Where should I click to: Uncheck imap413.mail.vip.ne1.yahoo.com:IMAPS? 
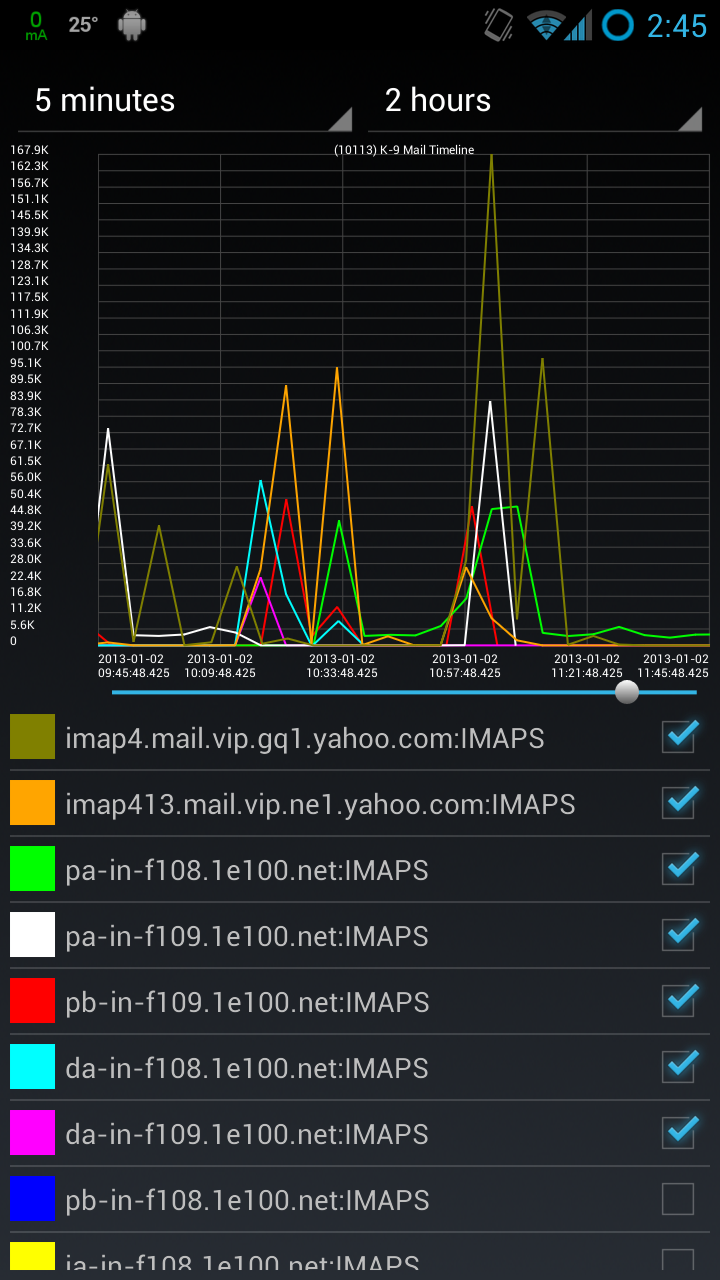coord(678,804)
